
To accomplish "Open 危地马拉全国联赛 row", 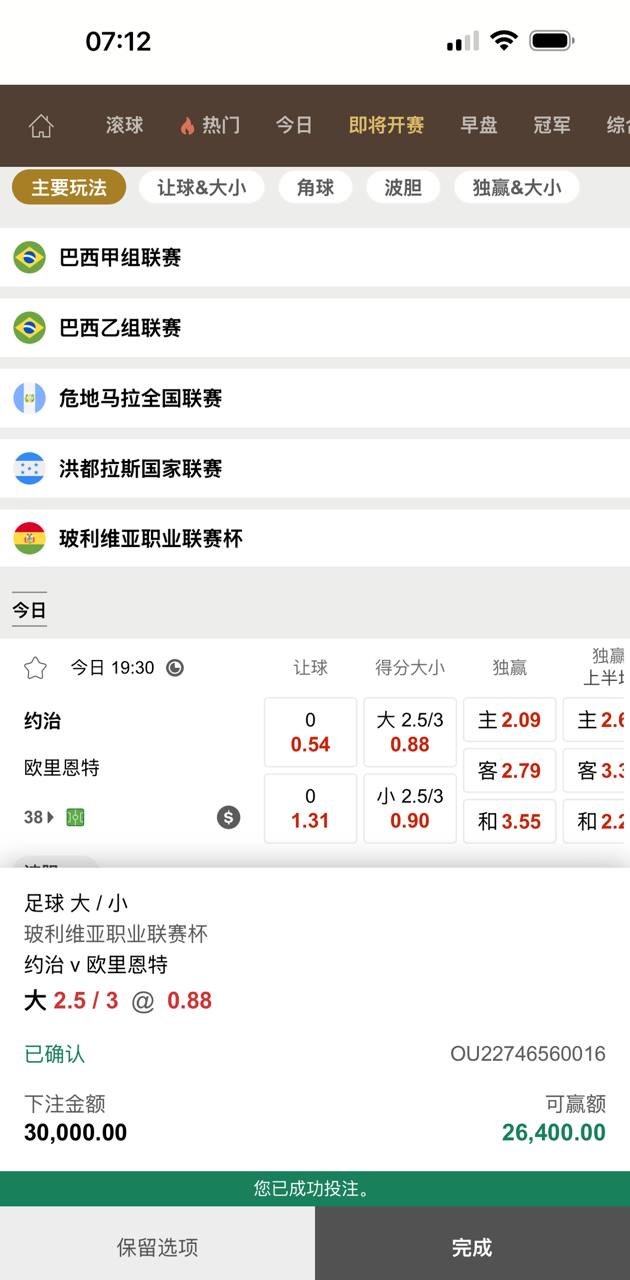I will click(315, 398).
